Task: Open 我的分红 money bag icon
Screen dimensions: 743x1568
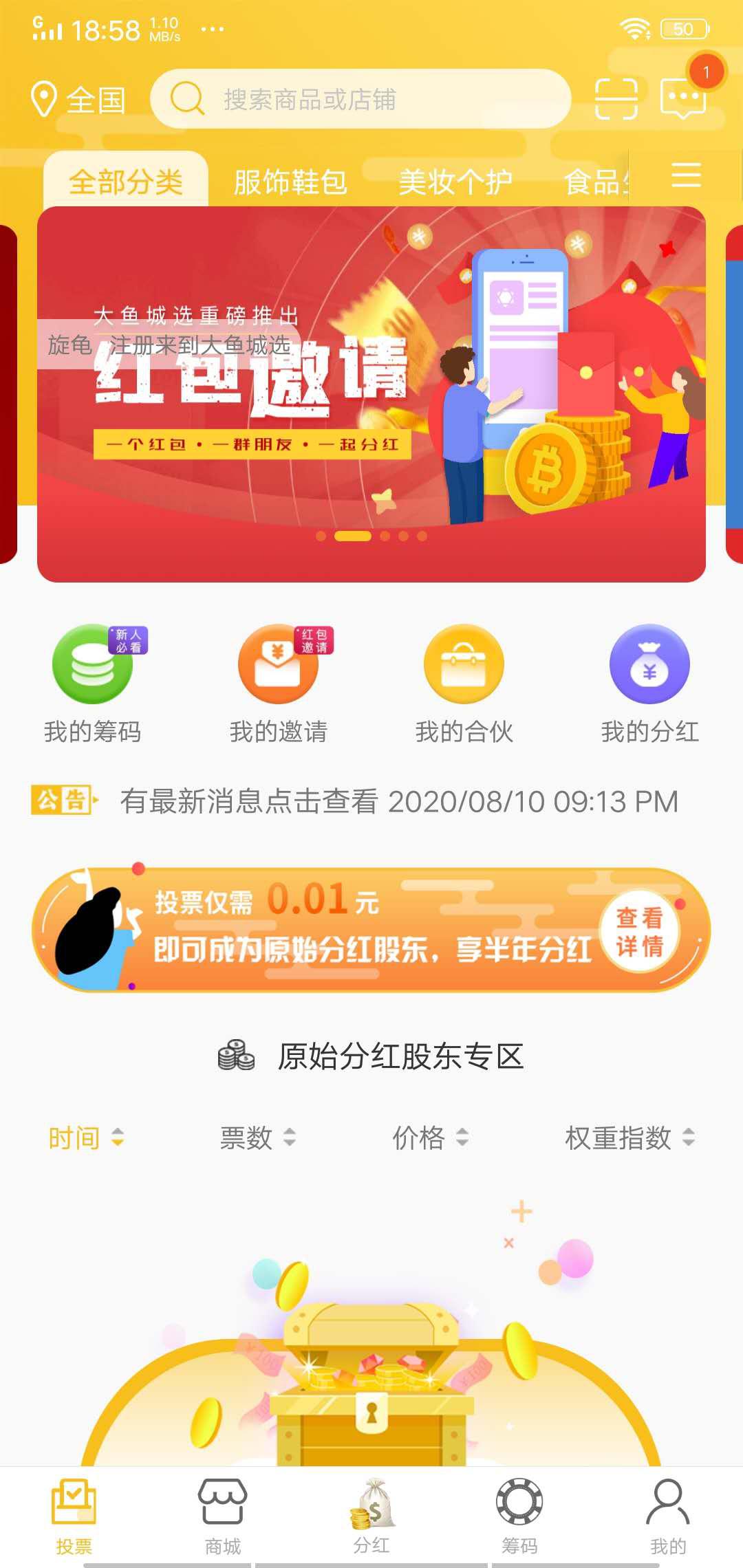Action: (x=650, y=664)
